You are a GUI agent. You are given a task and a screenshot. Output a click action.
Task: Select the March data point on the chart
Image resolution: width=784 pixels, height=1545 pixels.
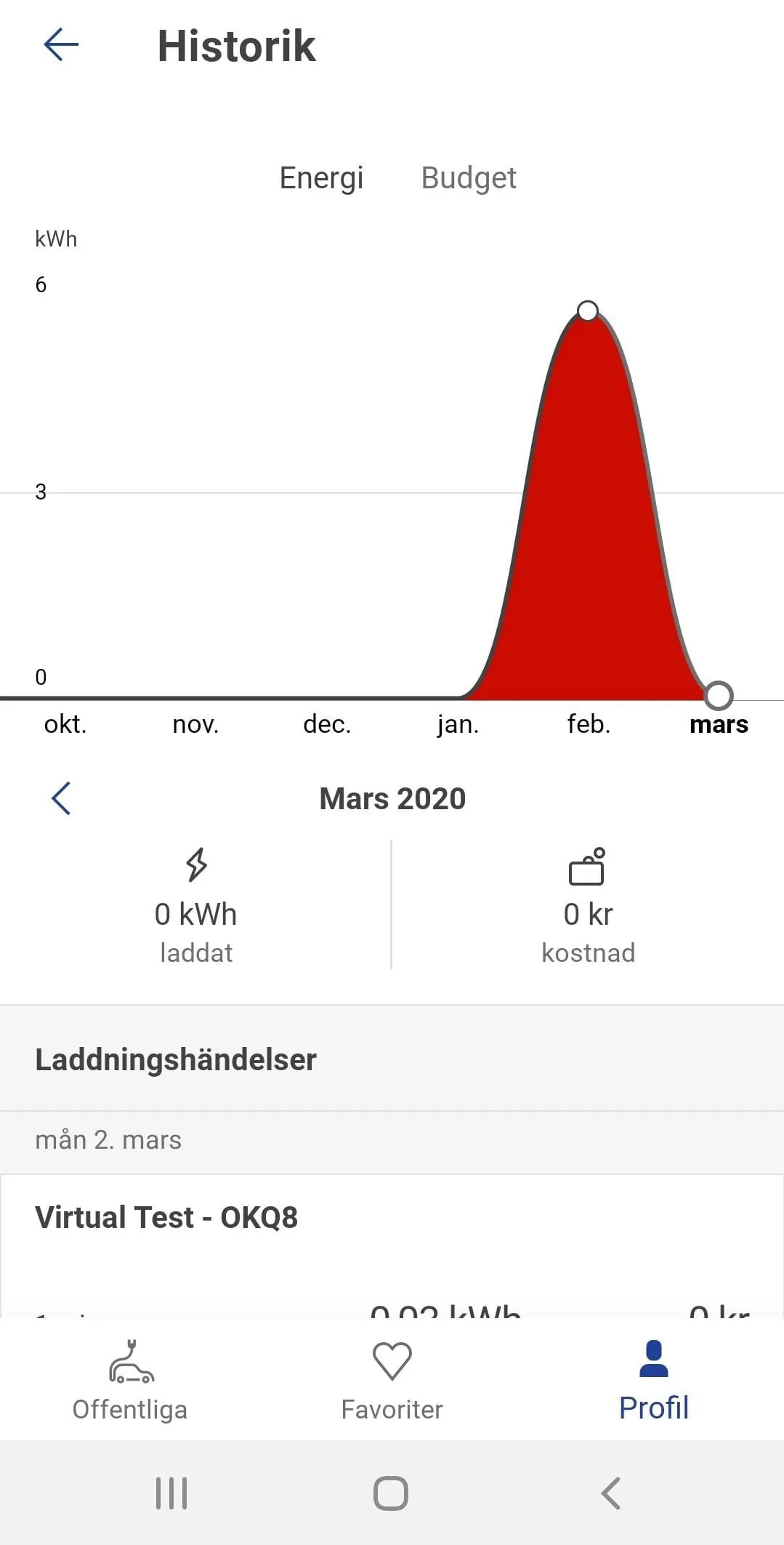(719, 695)
